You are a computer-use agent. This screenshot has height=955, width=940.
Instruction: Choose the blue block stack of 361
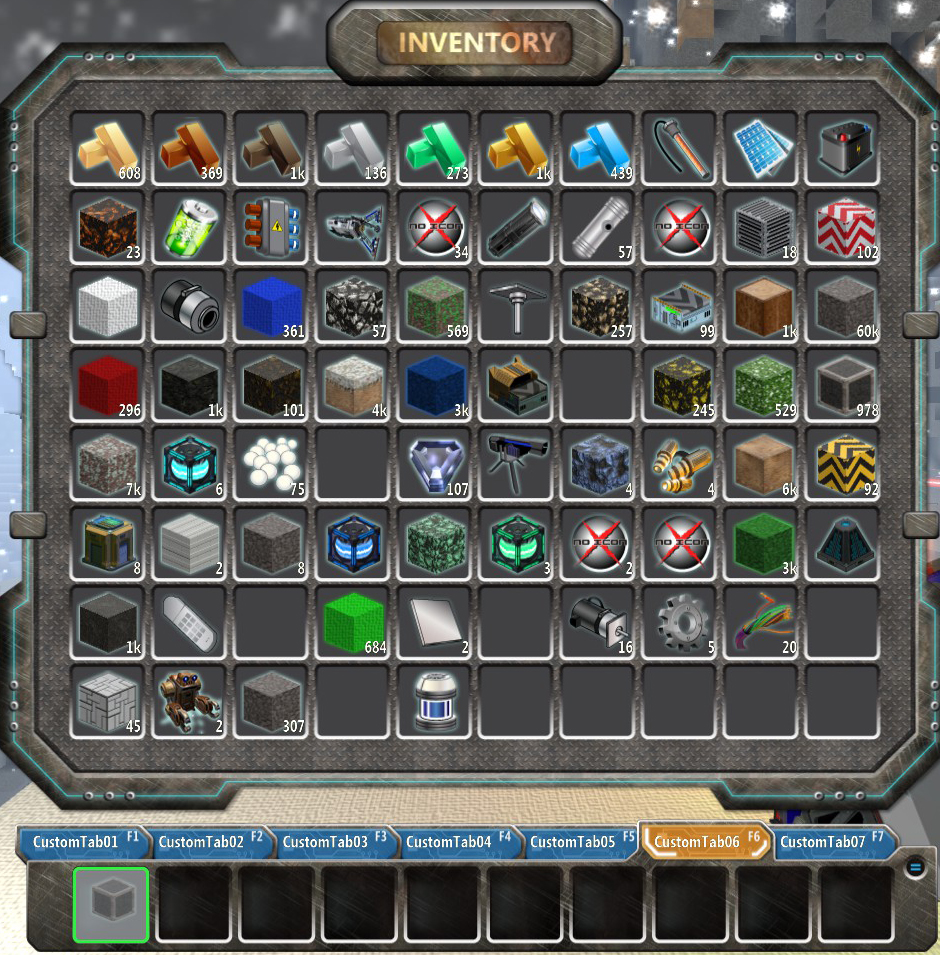click(270, 306)
